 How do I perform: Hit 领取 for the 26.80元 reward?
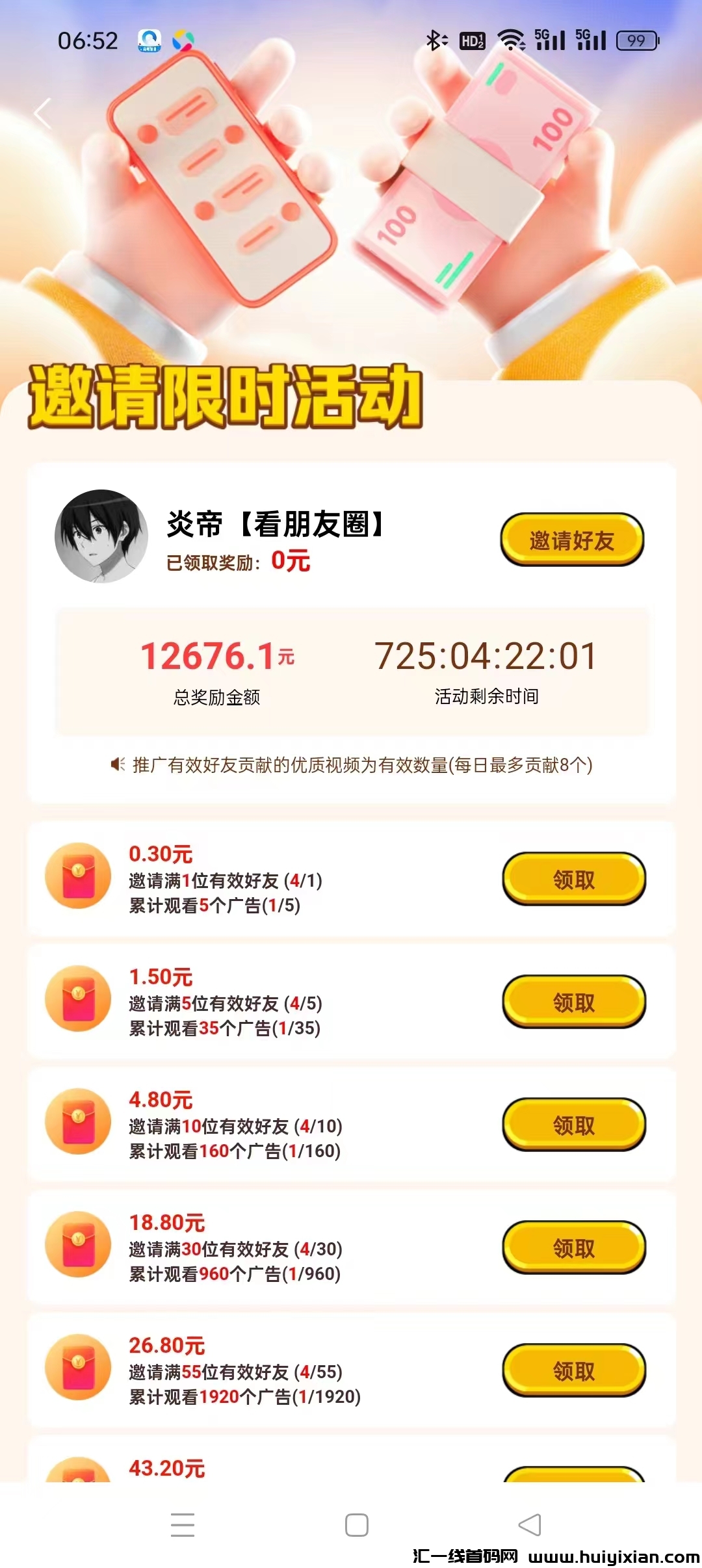[574, 1371]
